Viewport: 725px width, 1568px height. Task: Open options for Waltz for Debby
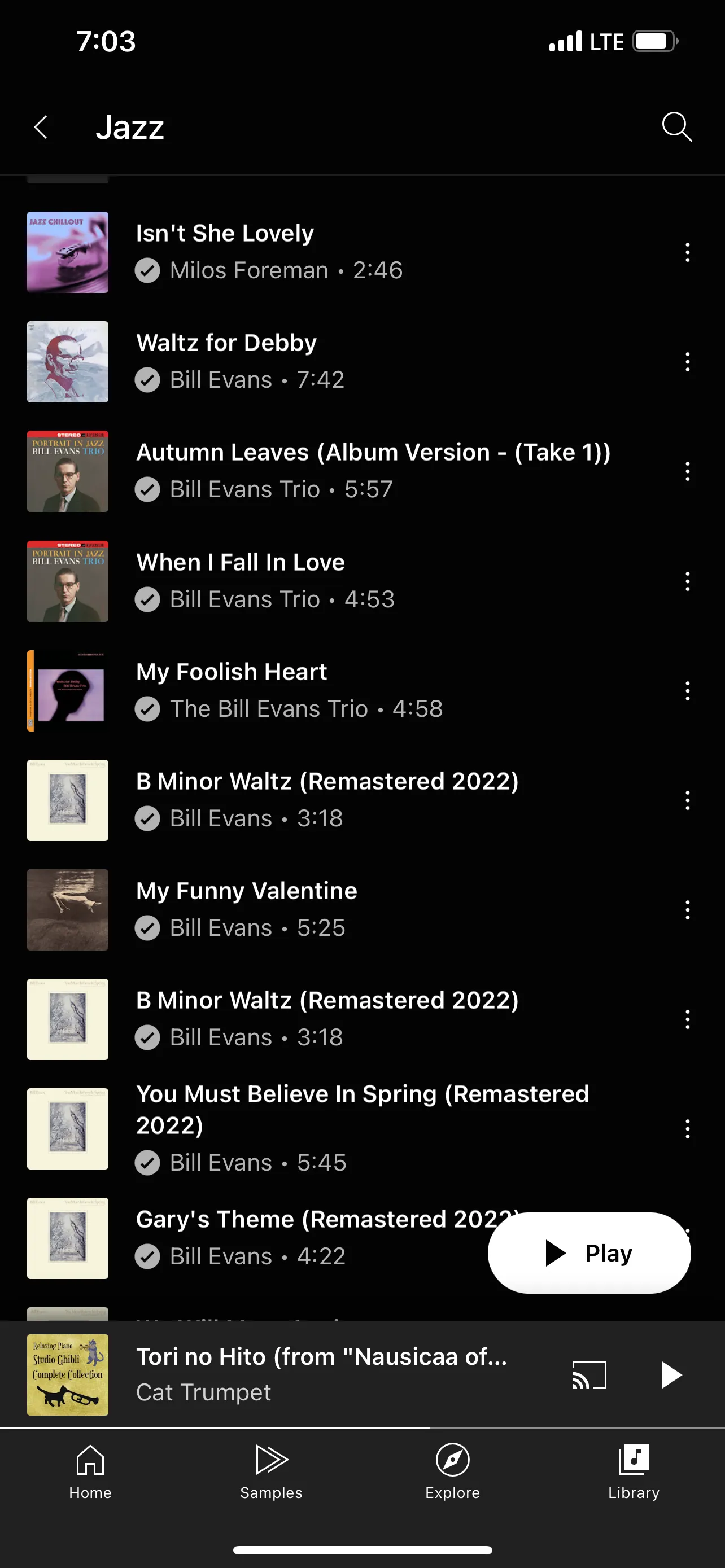pos(687,362)
